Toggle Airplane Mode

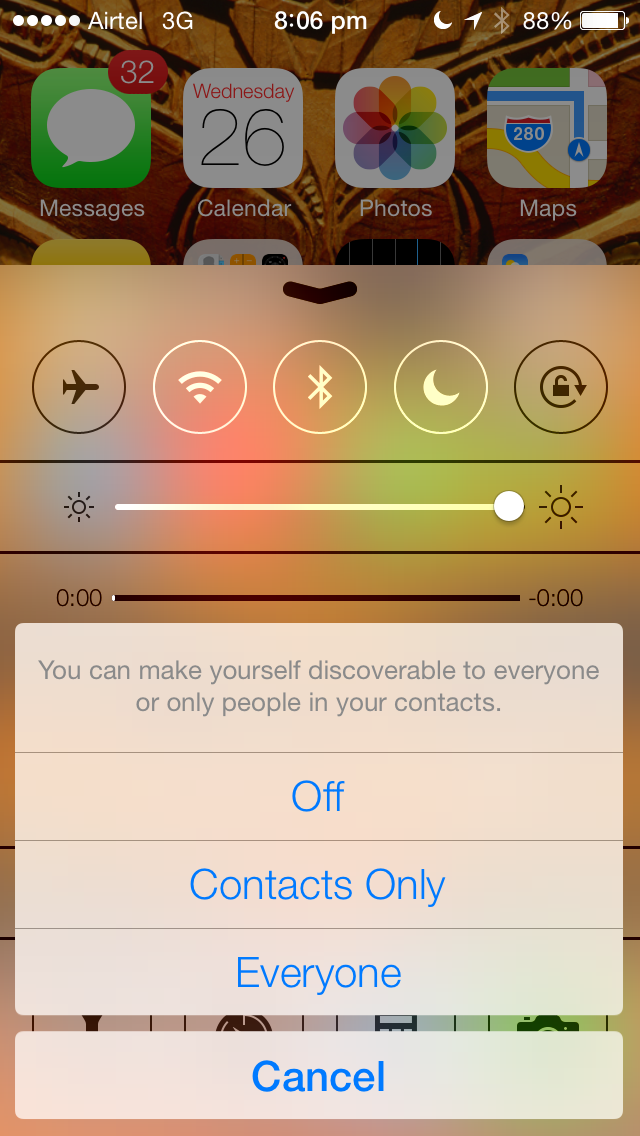tap(79, 387)
